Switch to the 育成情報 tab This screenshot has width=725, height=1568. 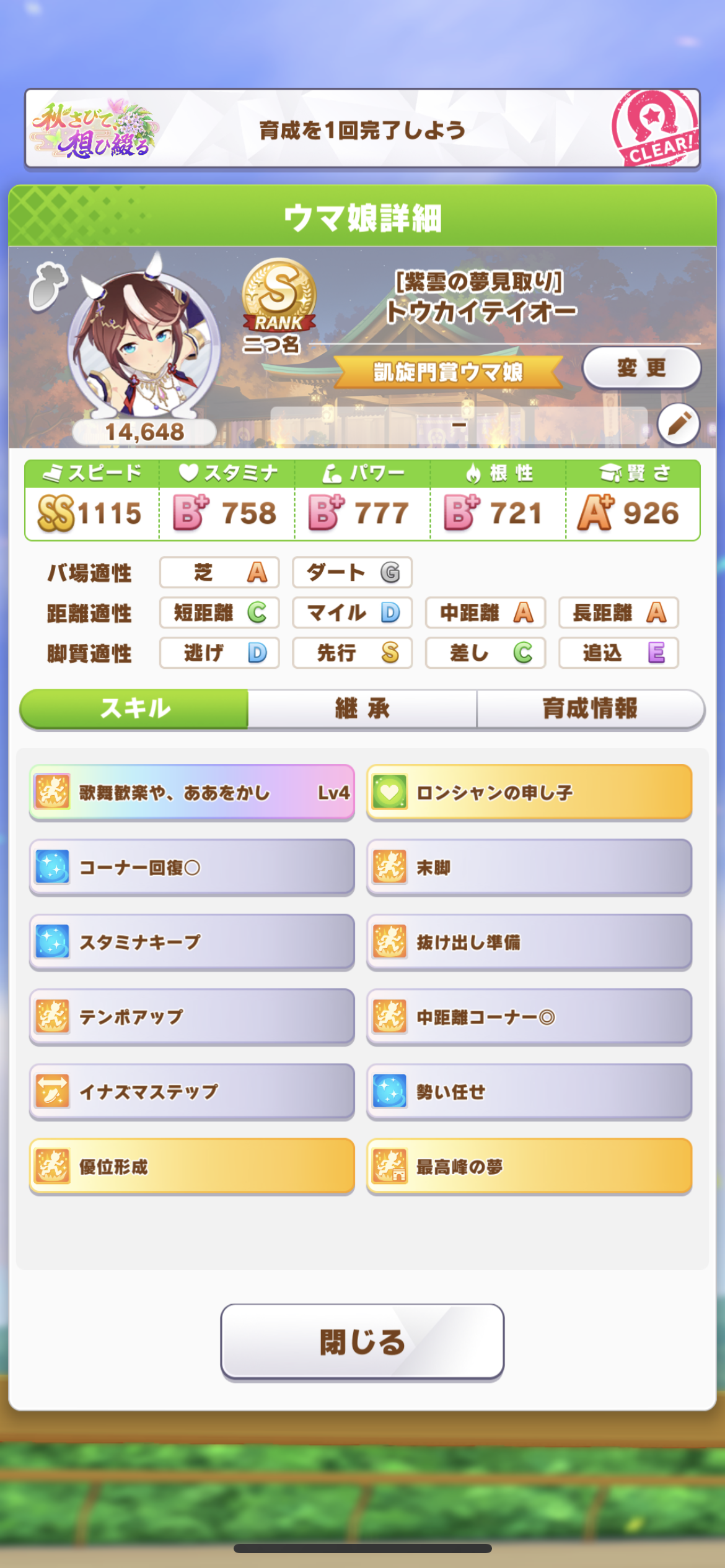(590, 708)
